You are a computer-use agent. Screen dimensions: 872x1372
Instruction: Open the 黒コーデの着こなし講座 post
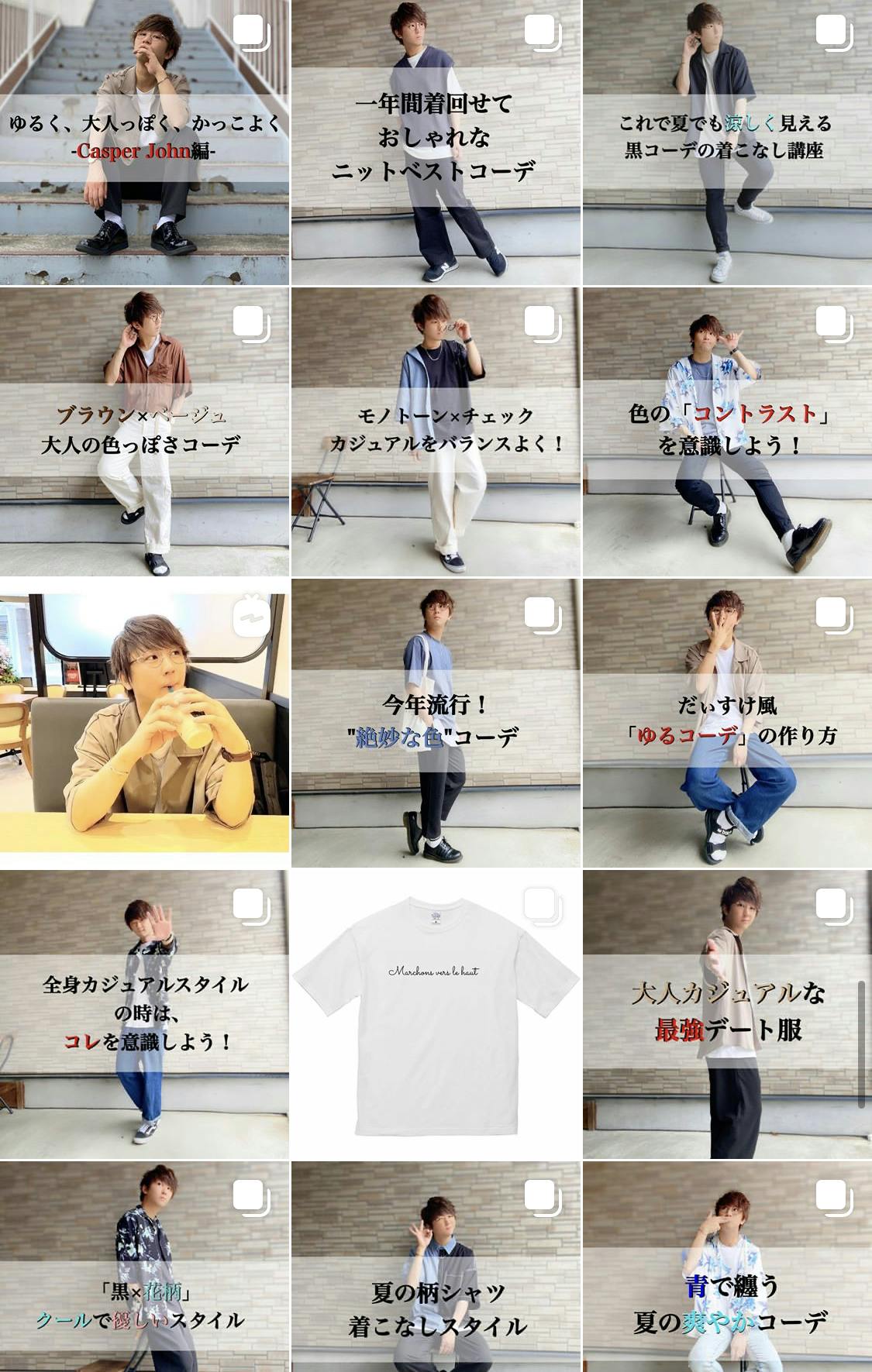tap(727, 143)
